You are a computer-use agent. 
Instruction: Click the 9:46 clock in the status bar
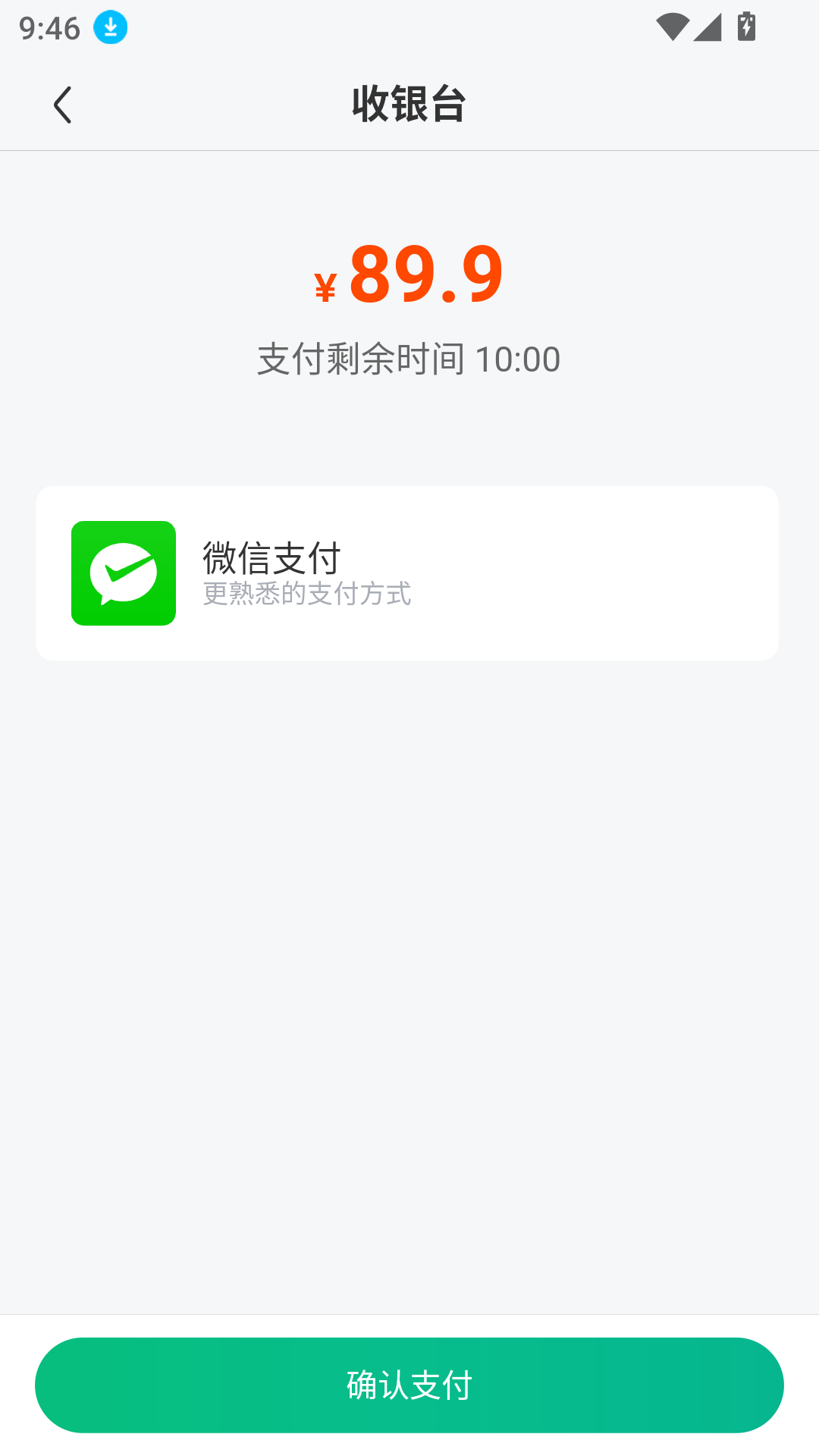tap(49, 27)
